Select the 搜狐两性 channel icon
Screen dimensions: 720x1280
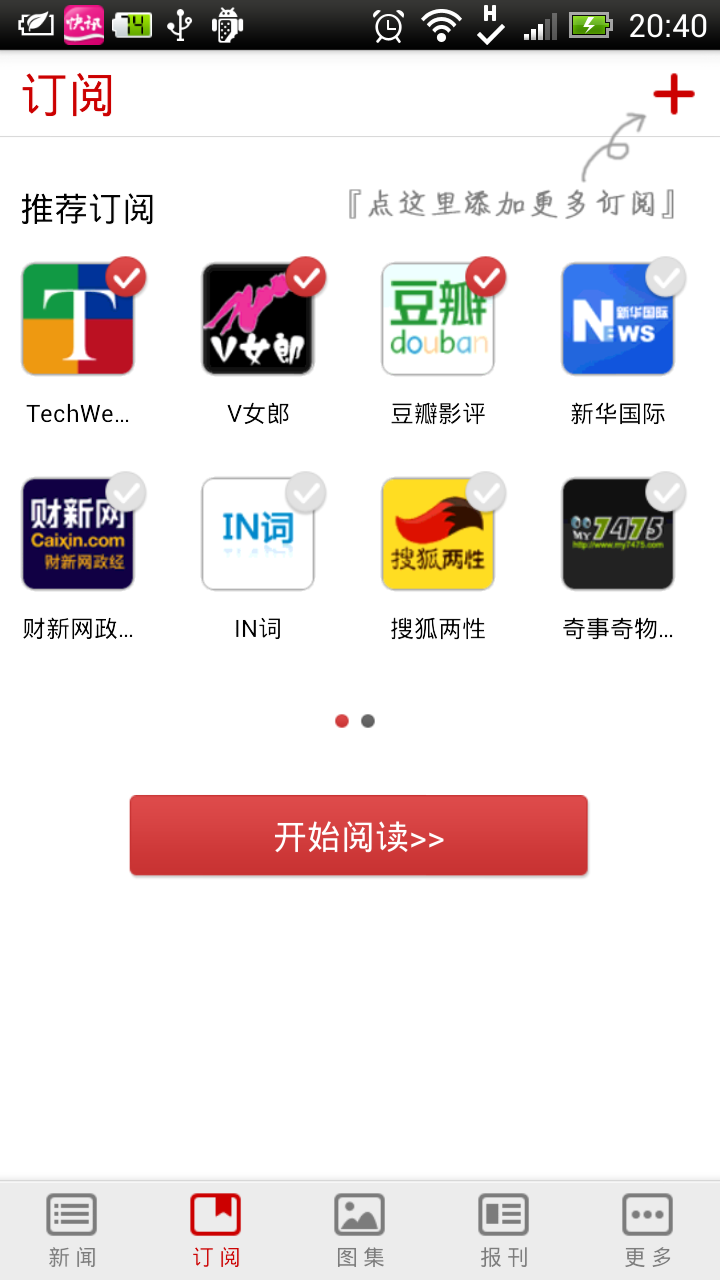click(x=438, y=533)
